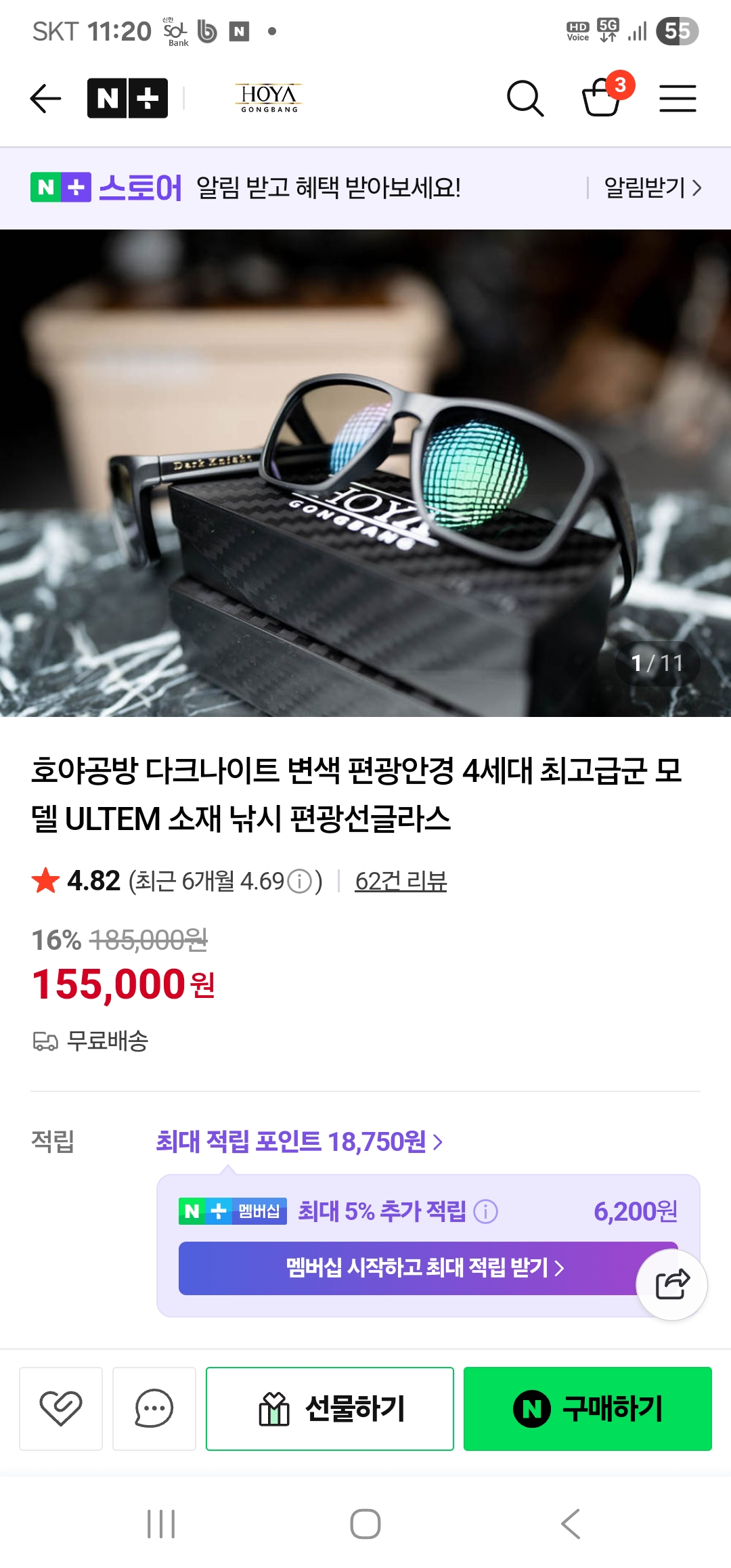Show info about 최대 5% 추가 적립
Screen dimensions: 731x1568
click(485, 1211)
